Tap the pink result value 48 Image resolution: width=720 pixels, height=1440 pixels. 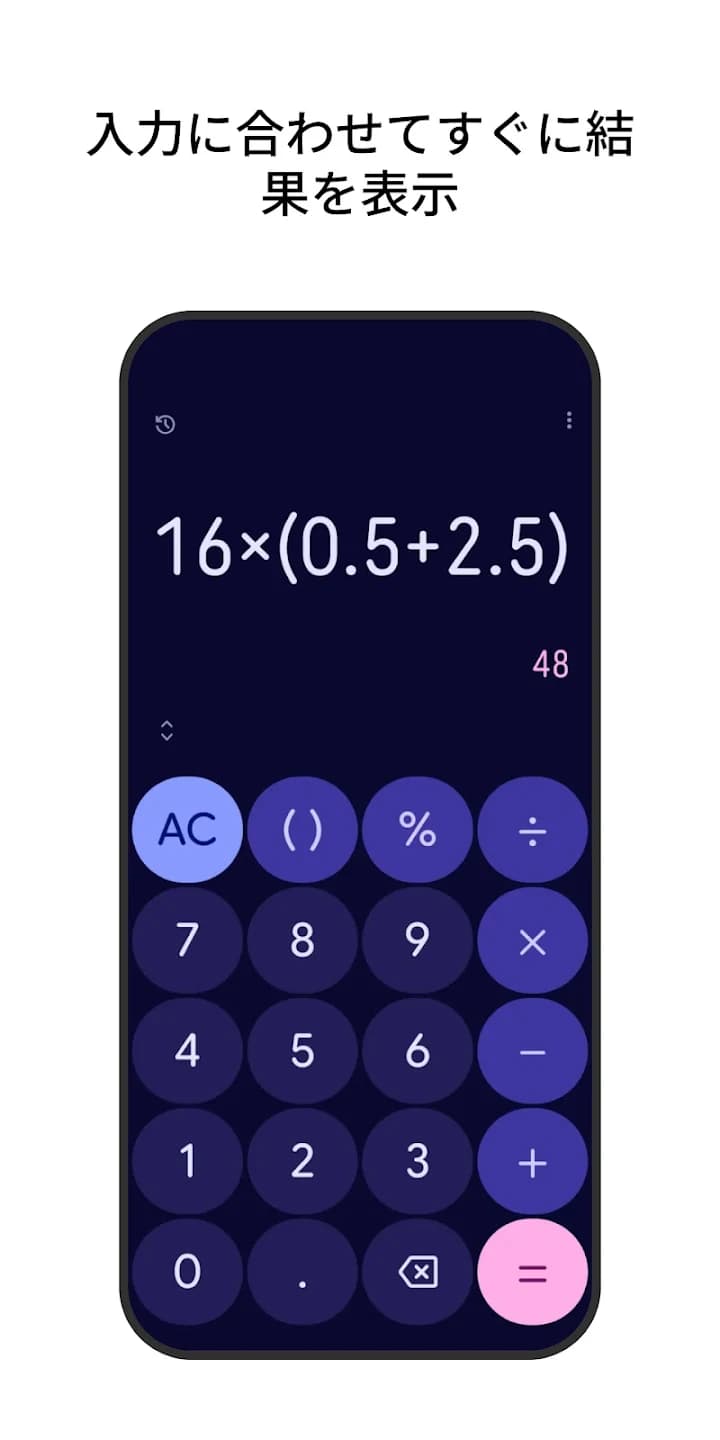tap(553, 664)
